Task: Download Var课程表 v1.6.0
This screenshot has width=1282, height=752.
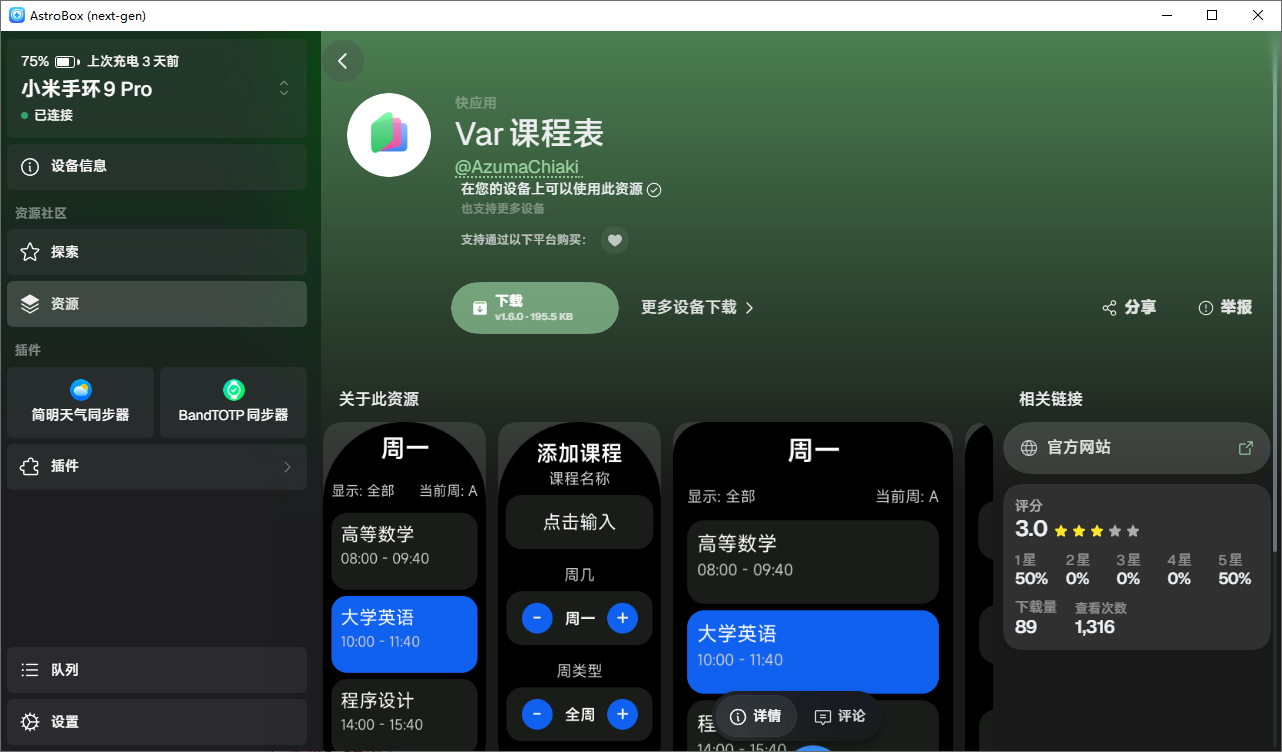Action: [535, 308]
